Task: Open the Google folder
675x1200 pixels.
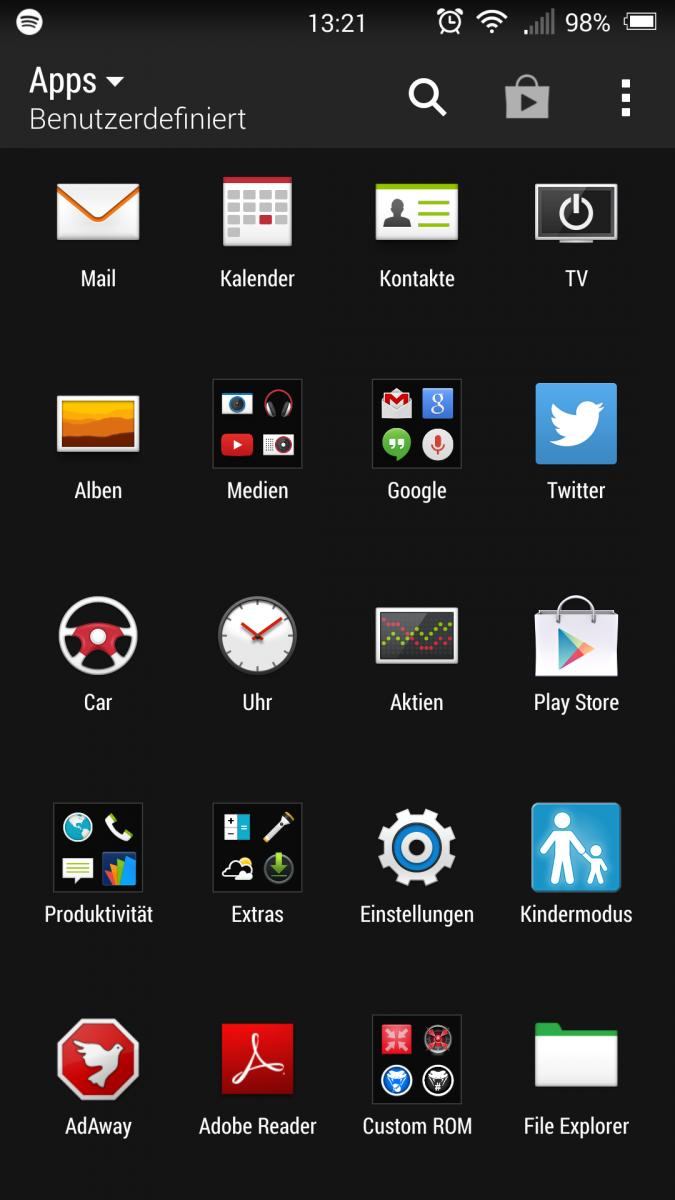Action: pos(417,440)
